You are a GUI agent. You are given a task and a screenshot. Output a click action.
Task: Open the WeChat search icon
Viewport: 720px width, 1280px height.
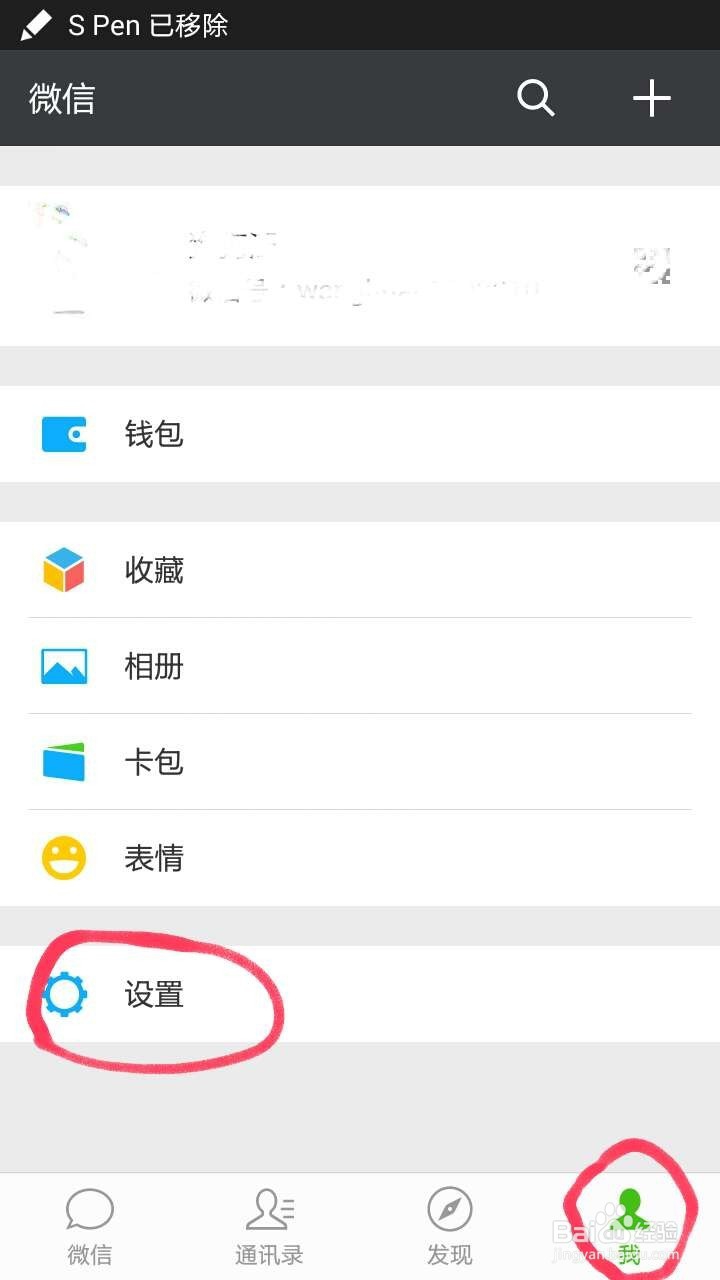tap(535, 98)
